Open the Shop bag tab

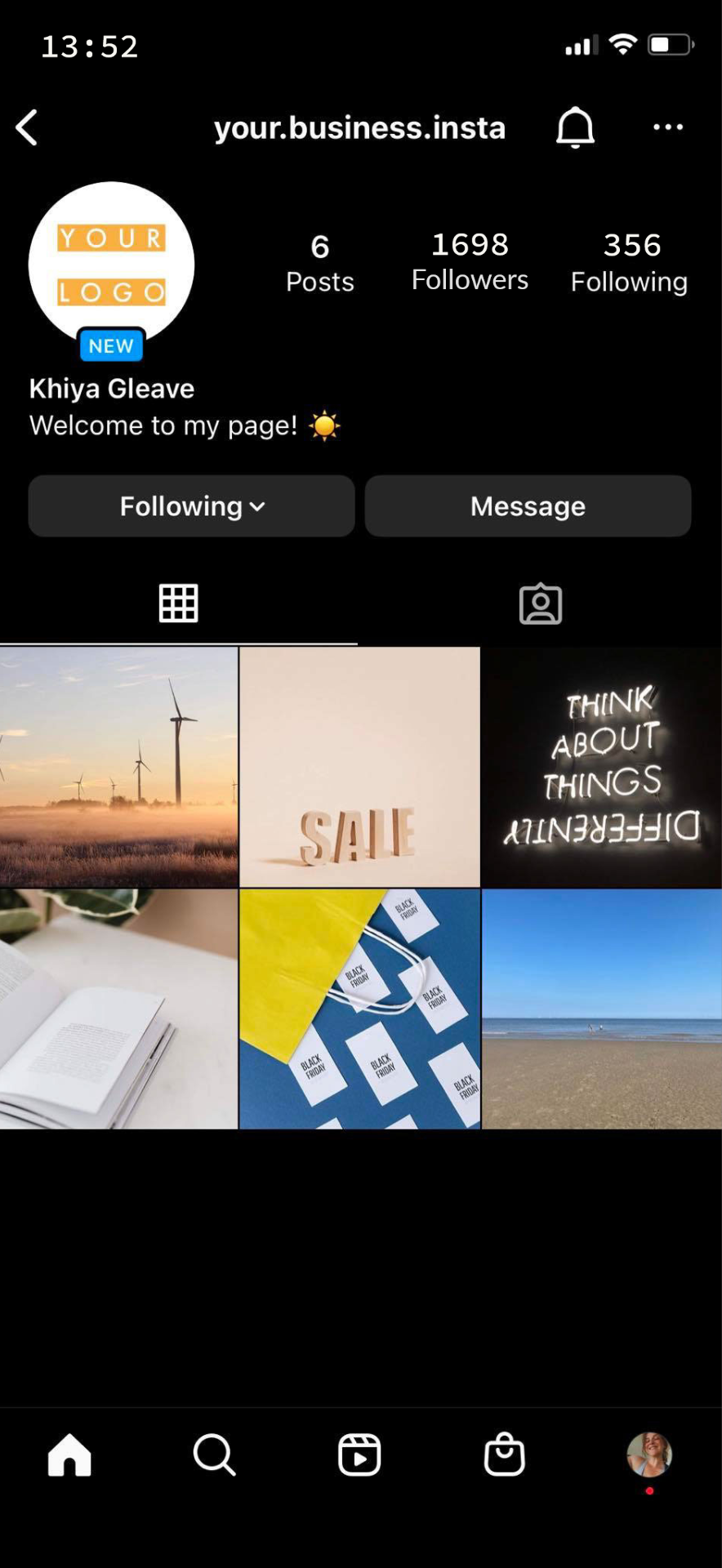(504, 1454)
